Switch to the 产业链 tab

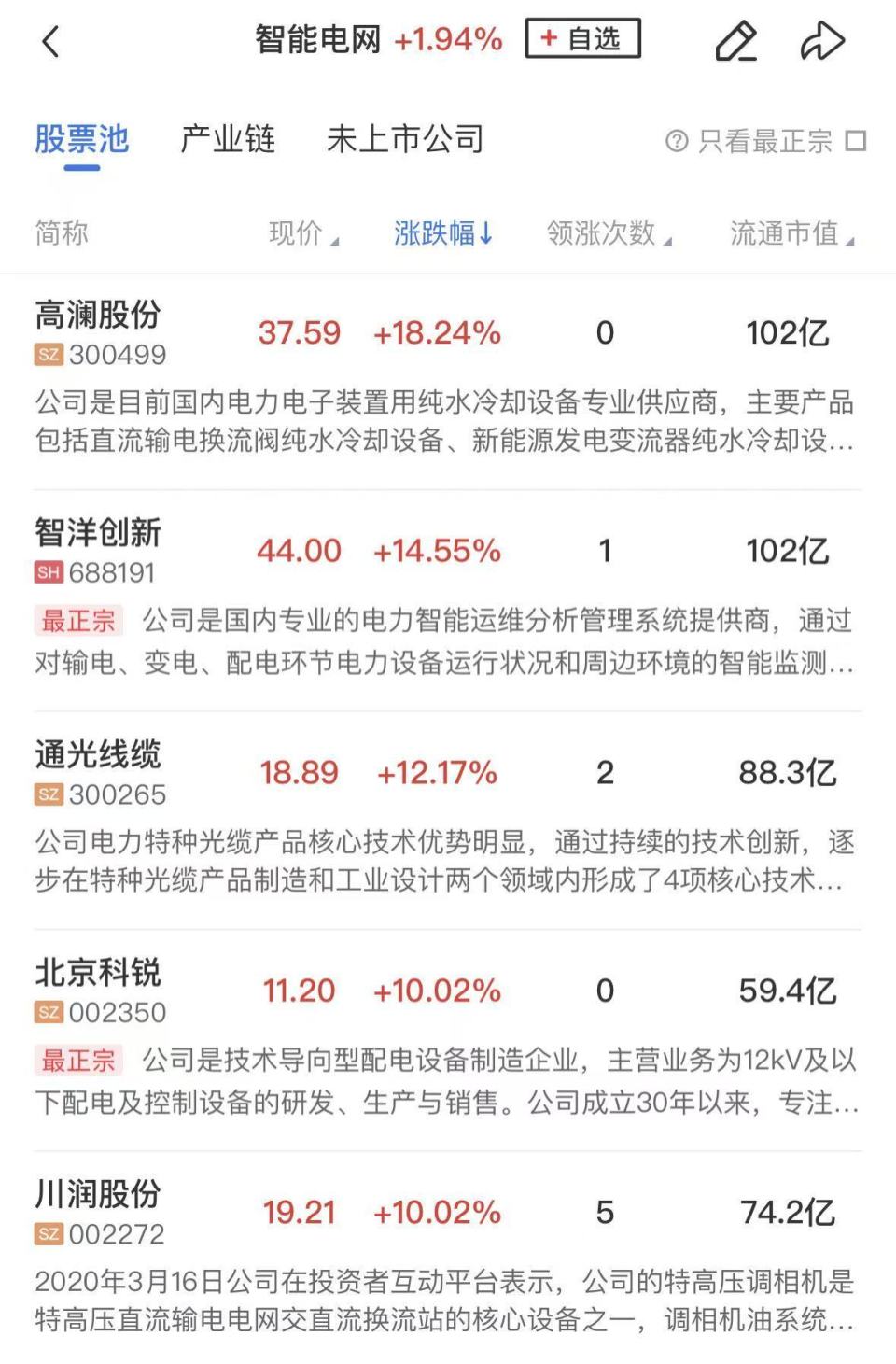[x=228, y=138]
